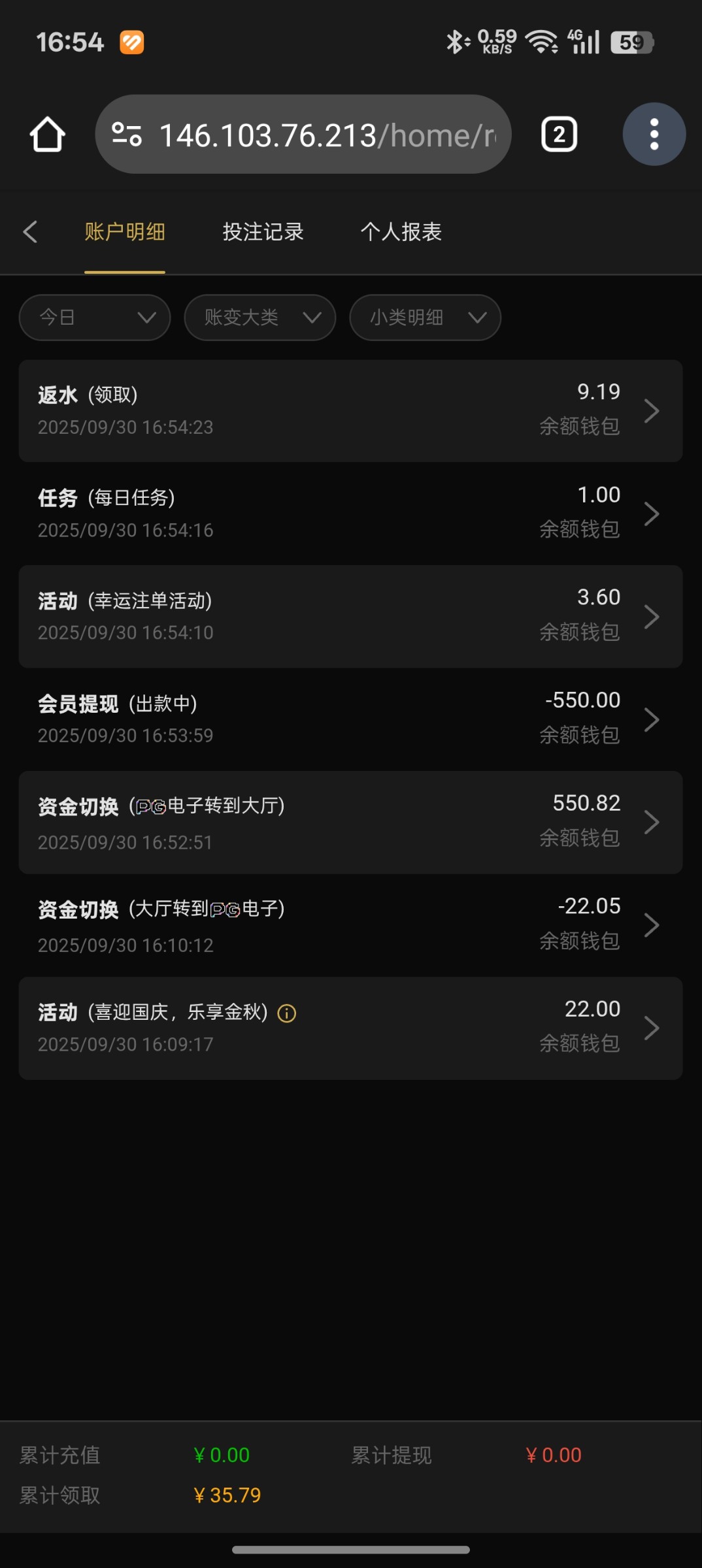702x1568 pixels.
Task: Open the 任务 (每日任务) 1.00 record
Action: coord(350,514)
